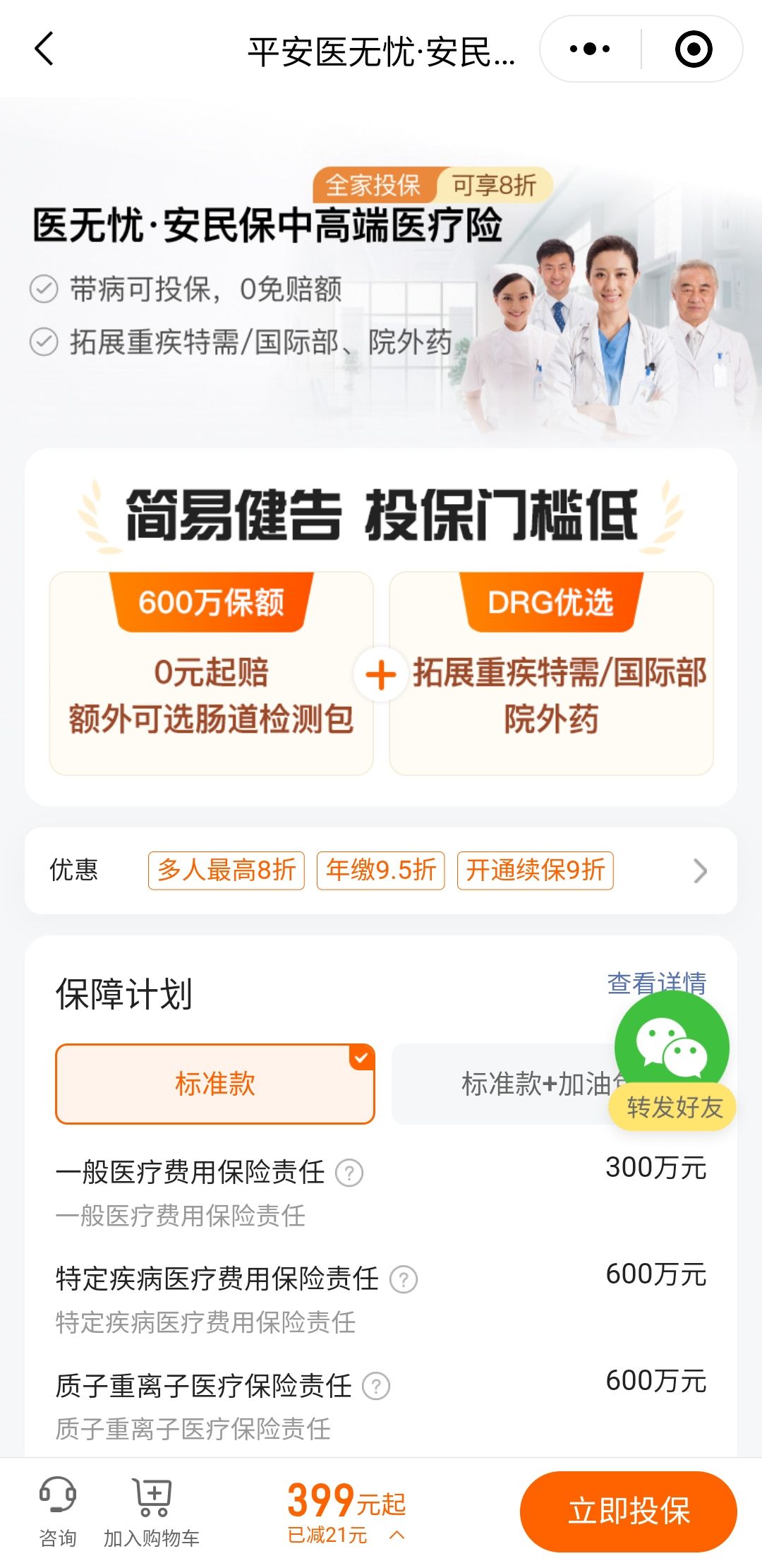Go back using the top-left arrow

44,49
